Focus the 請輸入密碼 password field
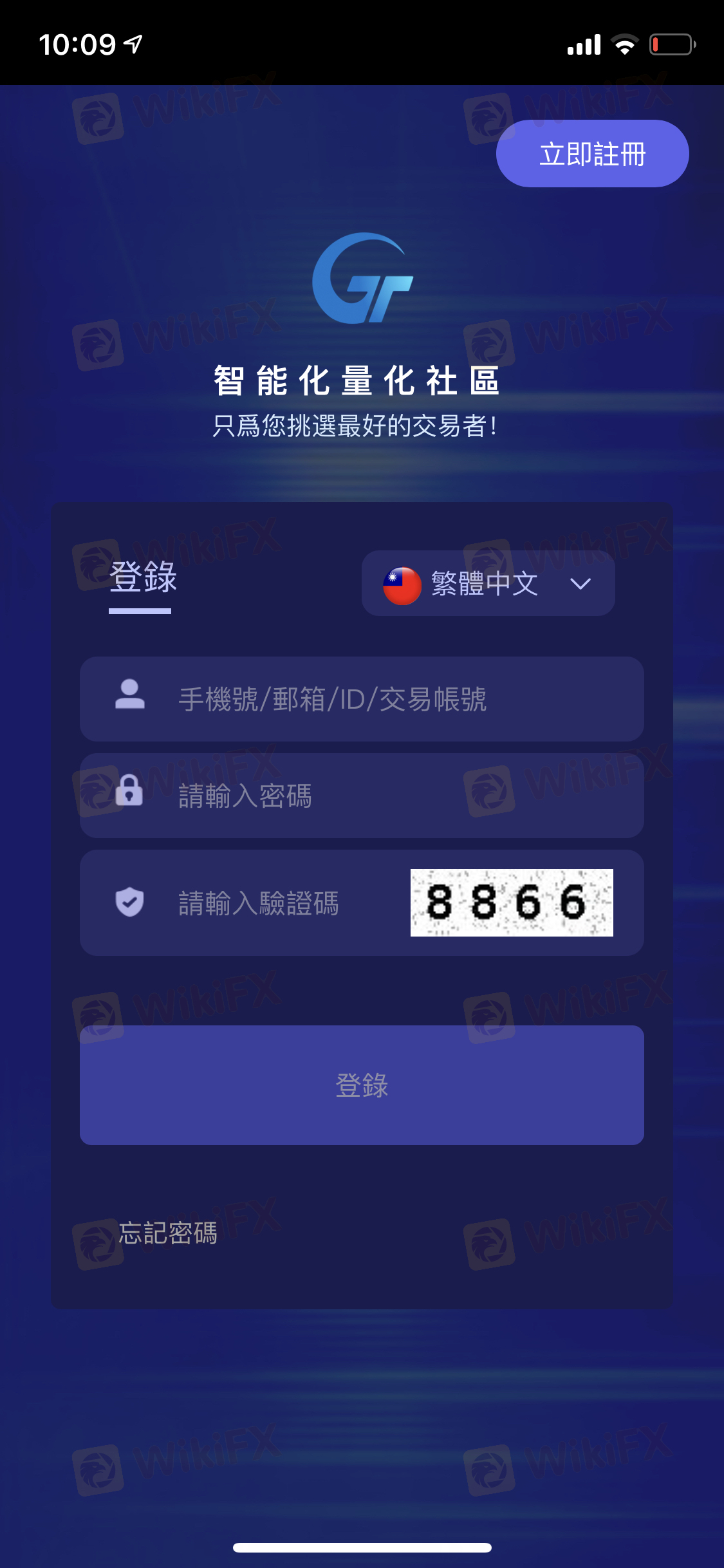The image size is (724, 1568). [386, 796]
